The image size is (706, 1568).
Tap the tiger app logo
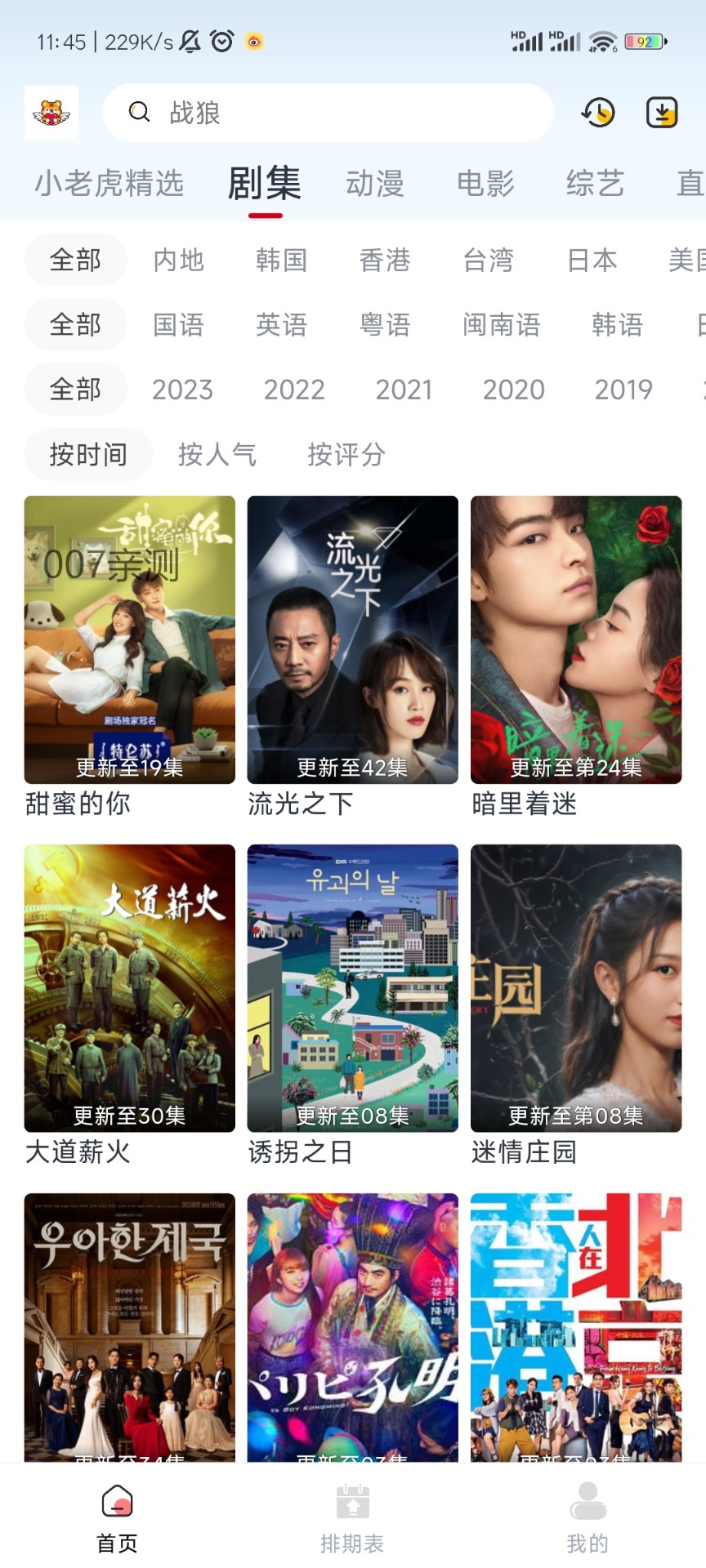tap(51, 112)
